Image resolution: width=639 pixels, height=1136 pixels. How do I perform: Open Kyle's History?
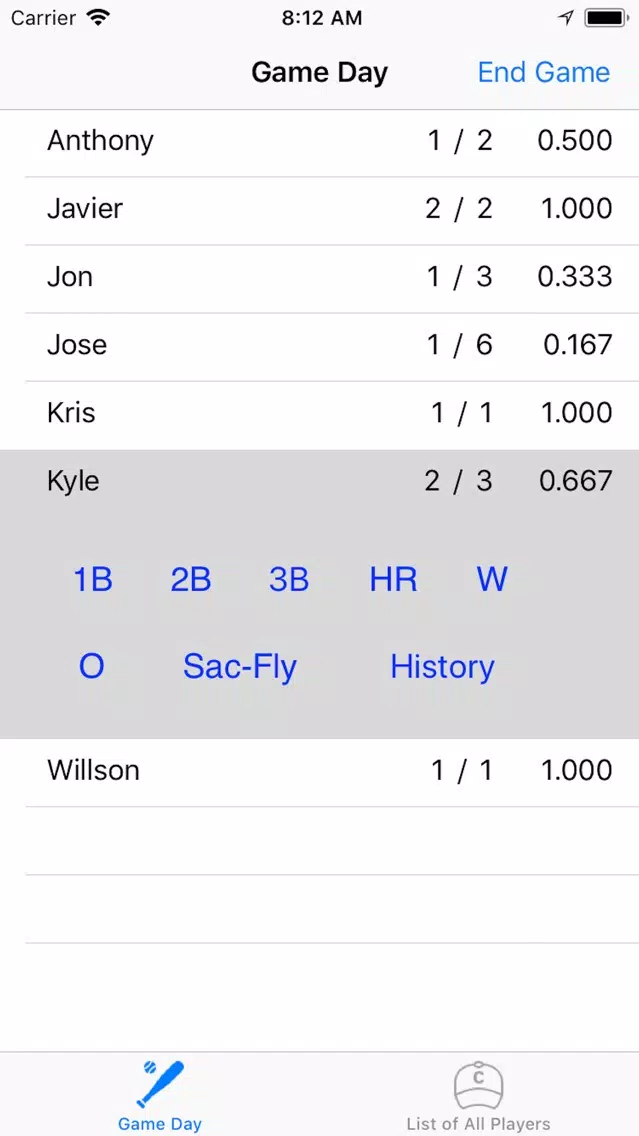click(x=442, y=667)
